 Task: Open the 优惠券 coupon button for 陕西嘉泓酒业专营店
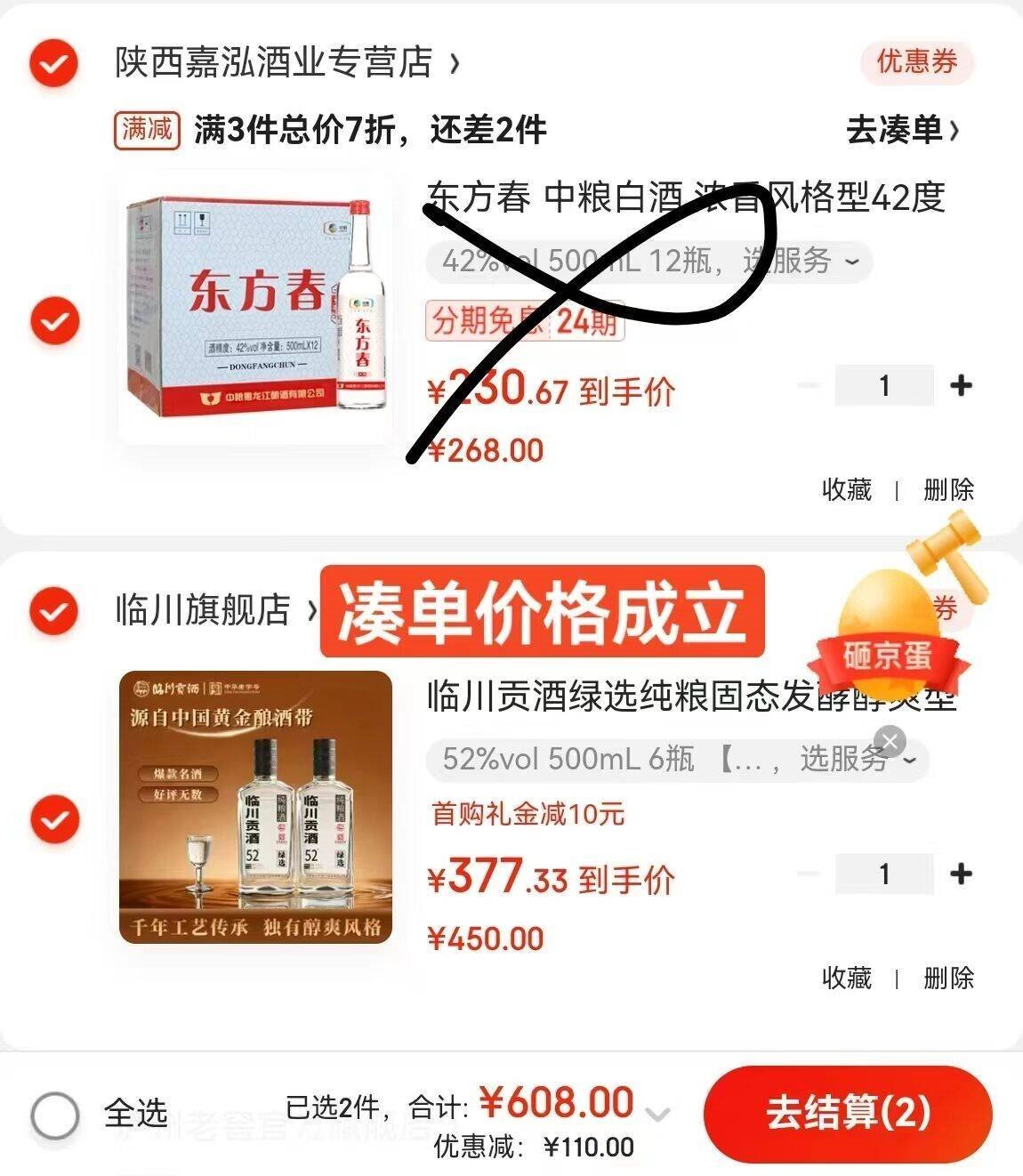(x=916, y=61)
